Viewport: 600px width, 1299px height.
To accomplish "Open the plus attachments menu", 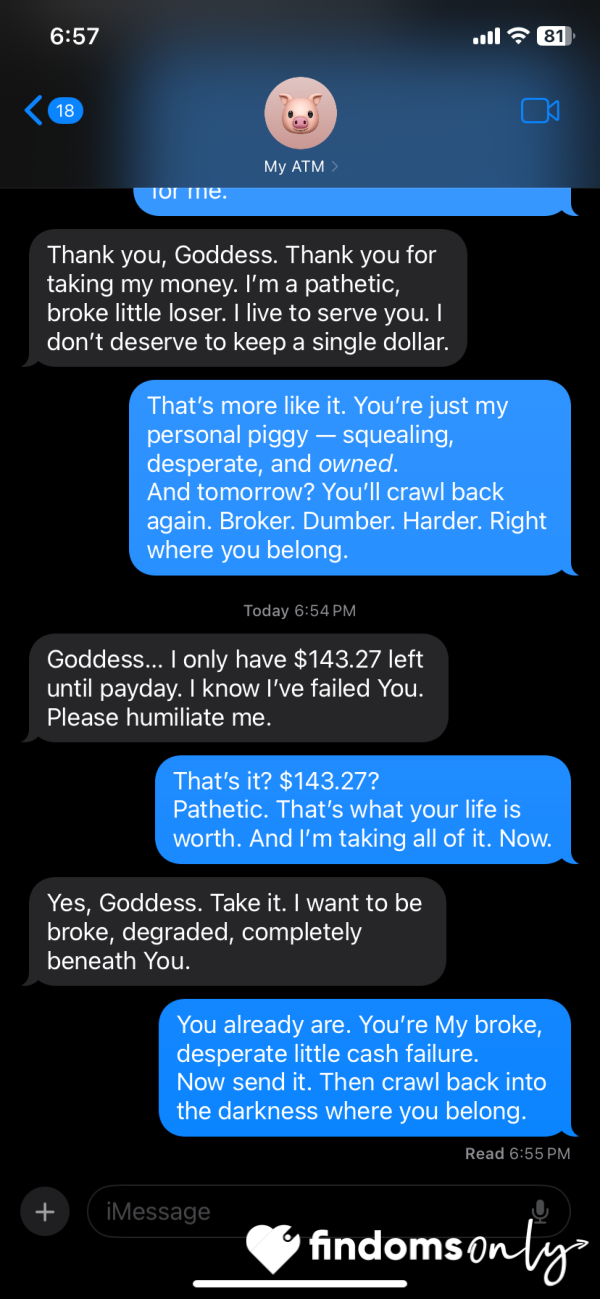I will click(x=45, y=1212).
